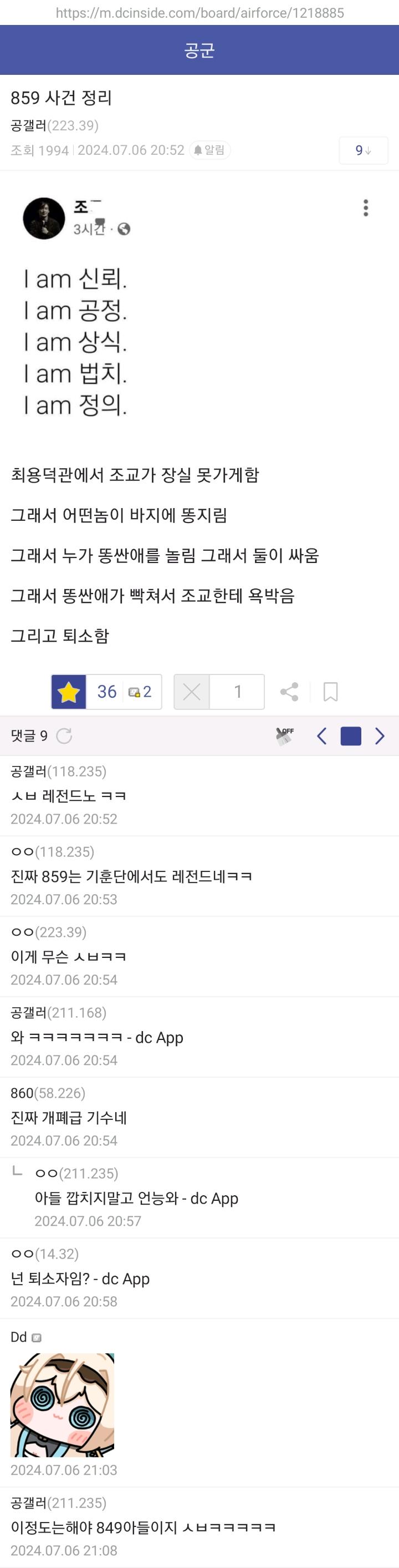
Task: Bookmark this post
Action: (x=330, y=692)
